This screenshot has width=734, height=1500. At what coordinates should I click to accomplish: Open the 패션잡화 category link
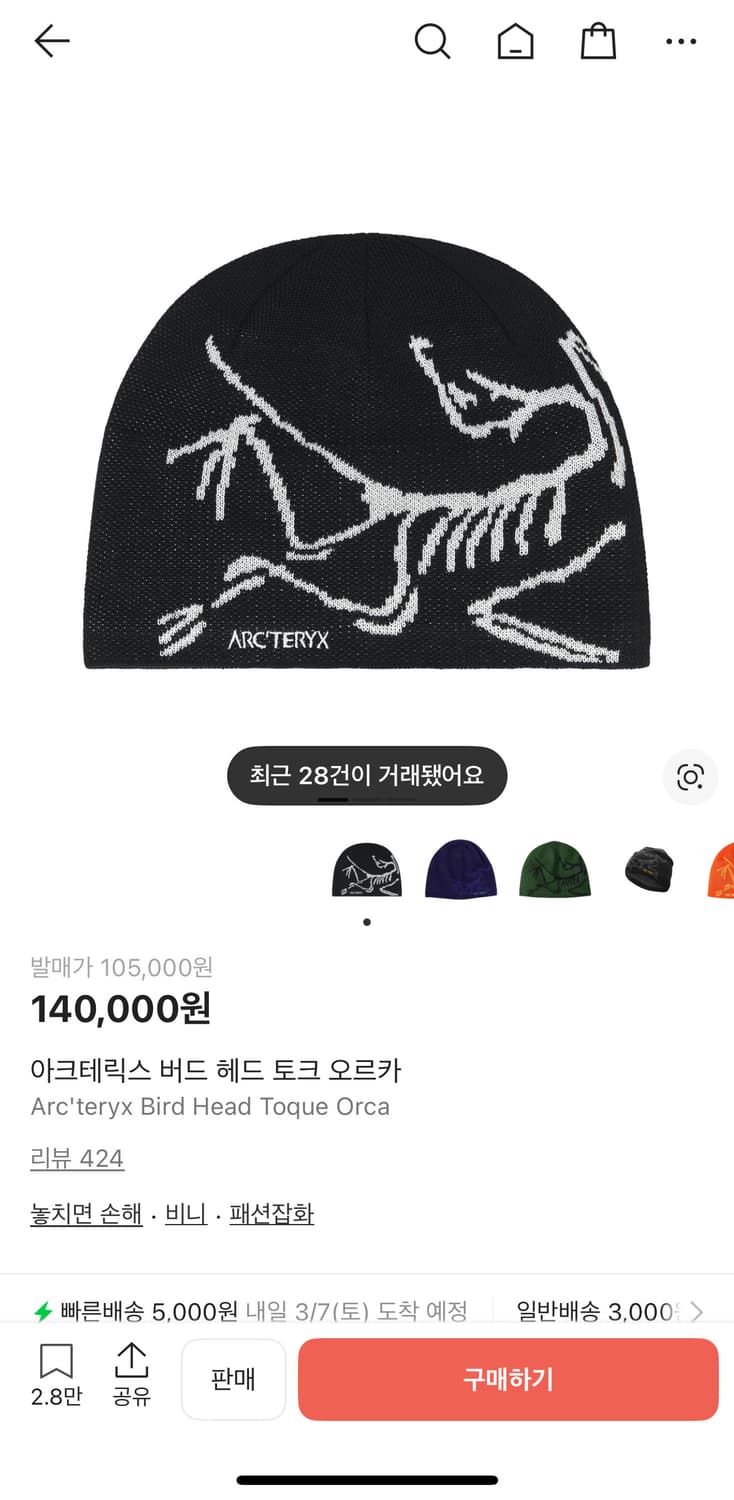pyautogui.click(x=270, y=1213)
